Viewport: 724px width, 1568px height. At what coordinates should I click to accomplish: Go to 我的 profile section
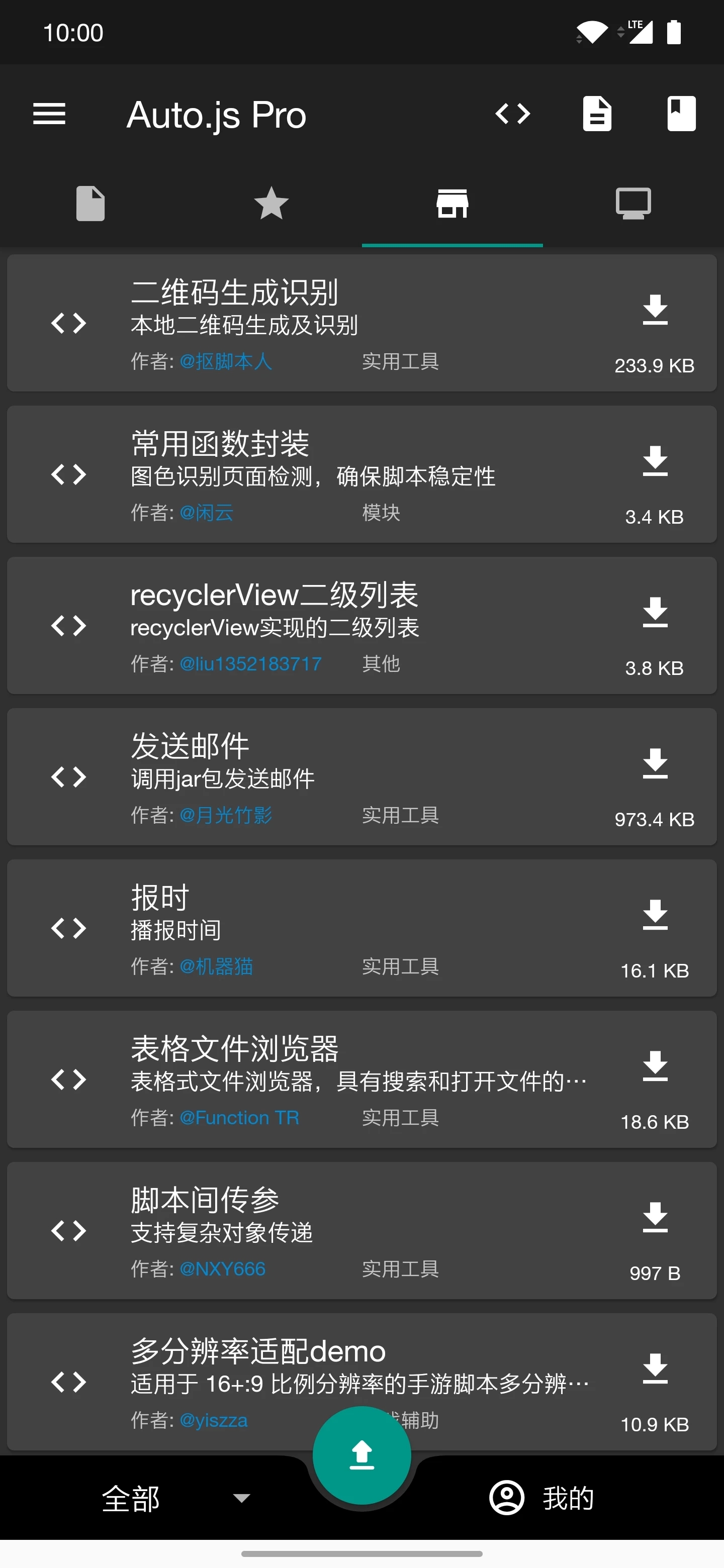(x=542, y=1498)
